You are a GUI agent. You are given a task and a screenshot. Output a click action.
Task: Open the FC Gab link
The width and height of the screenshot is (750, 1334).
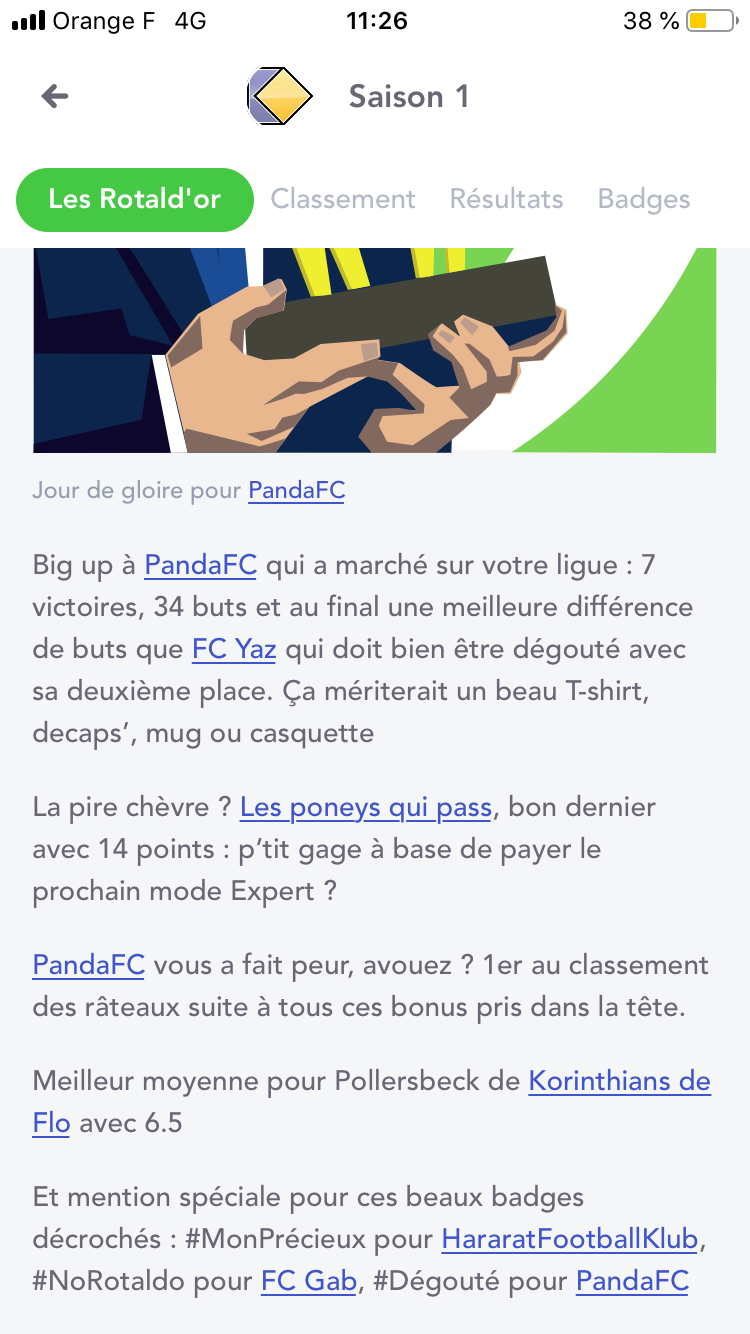pyautogui.click(x=308, y=1281)
